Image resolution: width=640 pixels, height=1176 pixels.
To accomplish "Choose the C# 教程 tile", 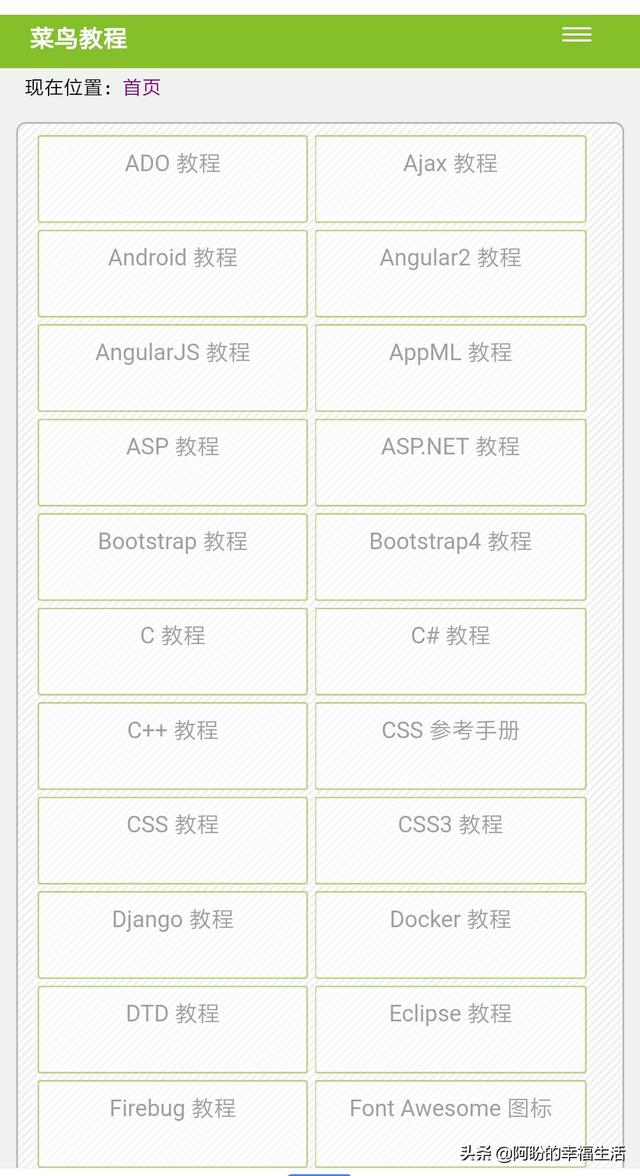I will 450,652.
